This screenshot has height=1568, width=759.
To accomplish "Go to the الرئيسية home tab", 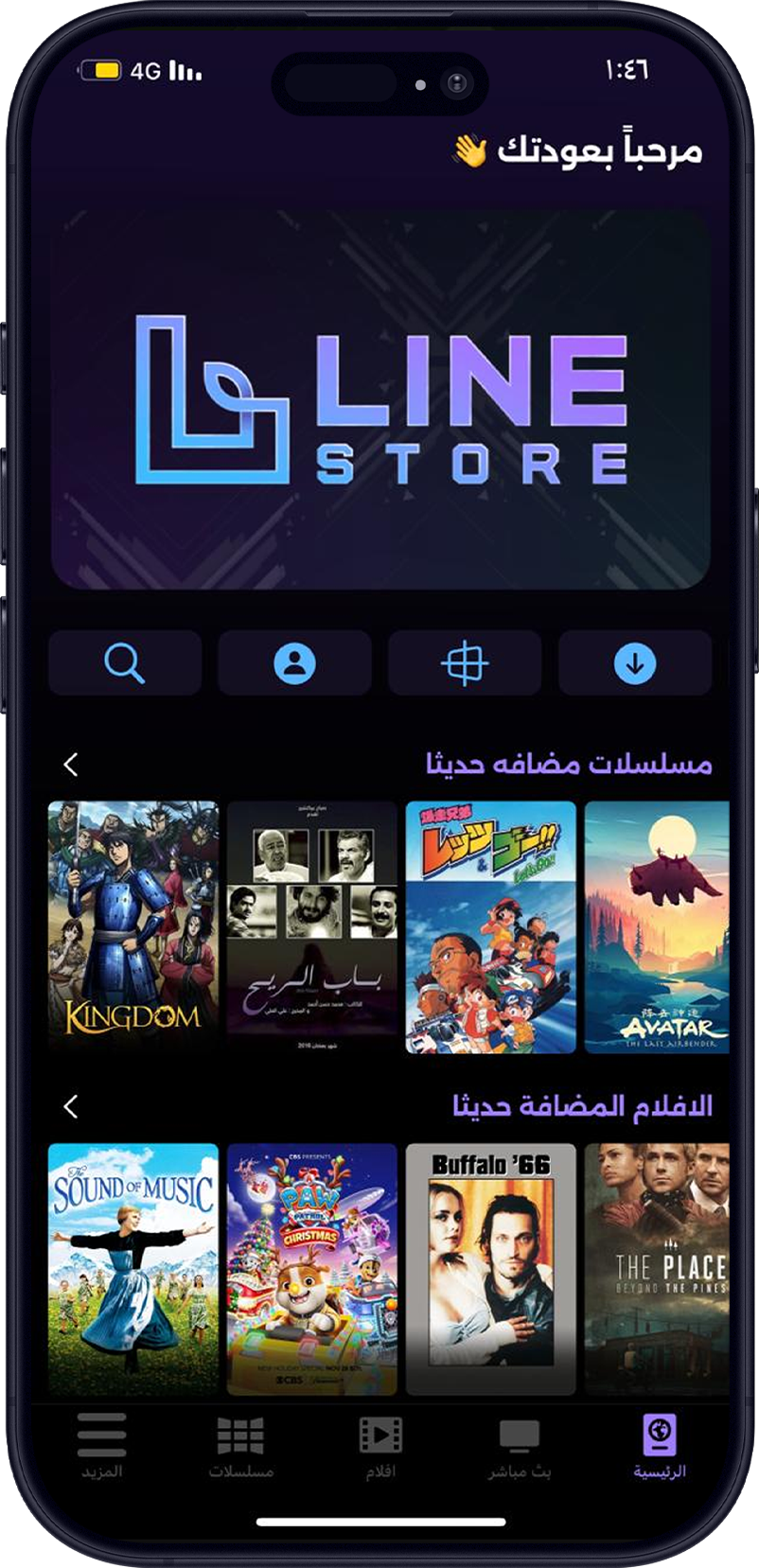I will click(x=659, y=1446).
